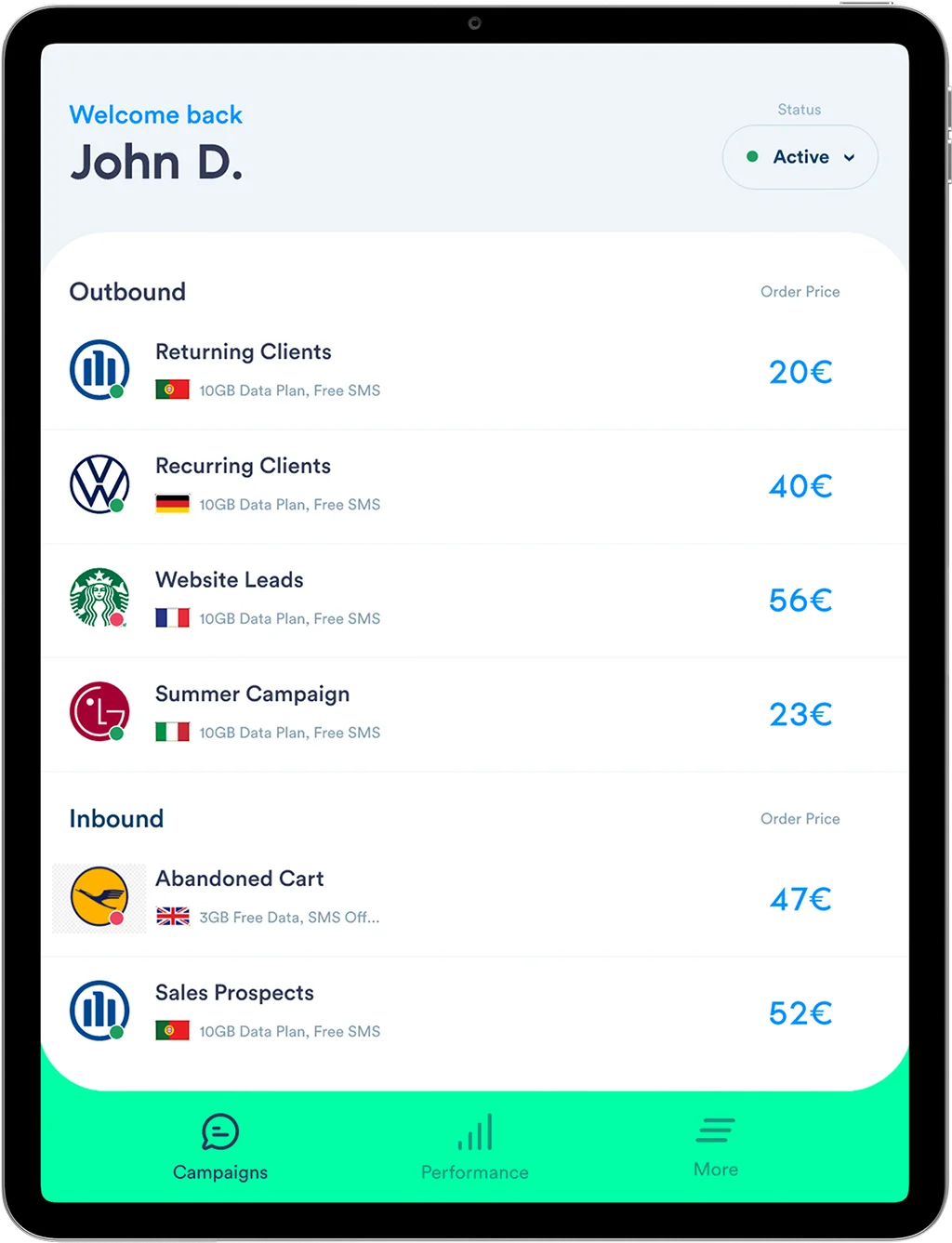This screenshot has width=952, height=1243.
Task: Open the Active status dropdown
Action: pyautogui.click(x=800, y=157)
